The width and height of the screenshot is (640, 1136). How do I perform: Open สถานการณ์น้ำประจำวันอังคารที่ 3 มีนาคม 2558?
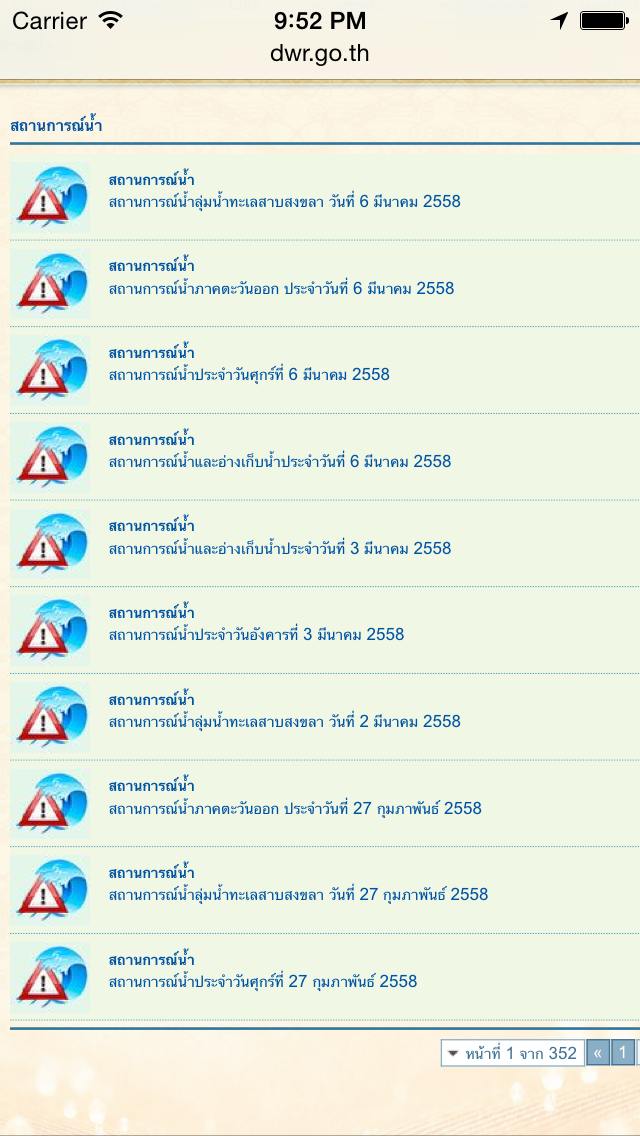pos(256,635)
